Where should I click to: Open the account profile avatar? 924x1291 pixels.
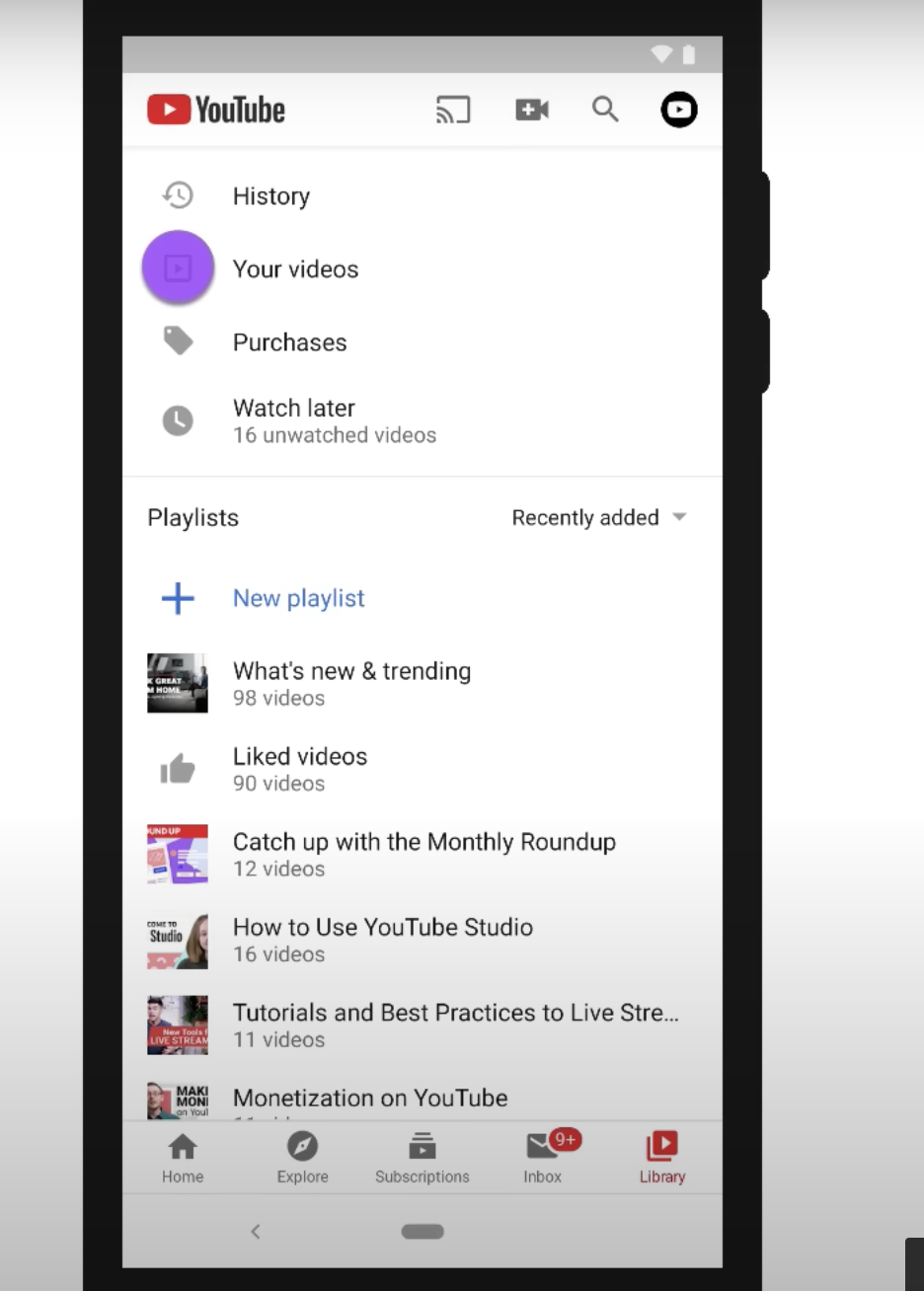click(x=678, y=110)
